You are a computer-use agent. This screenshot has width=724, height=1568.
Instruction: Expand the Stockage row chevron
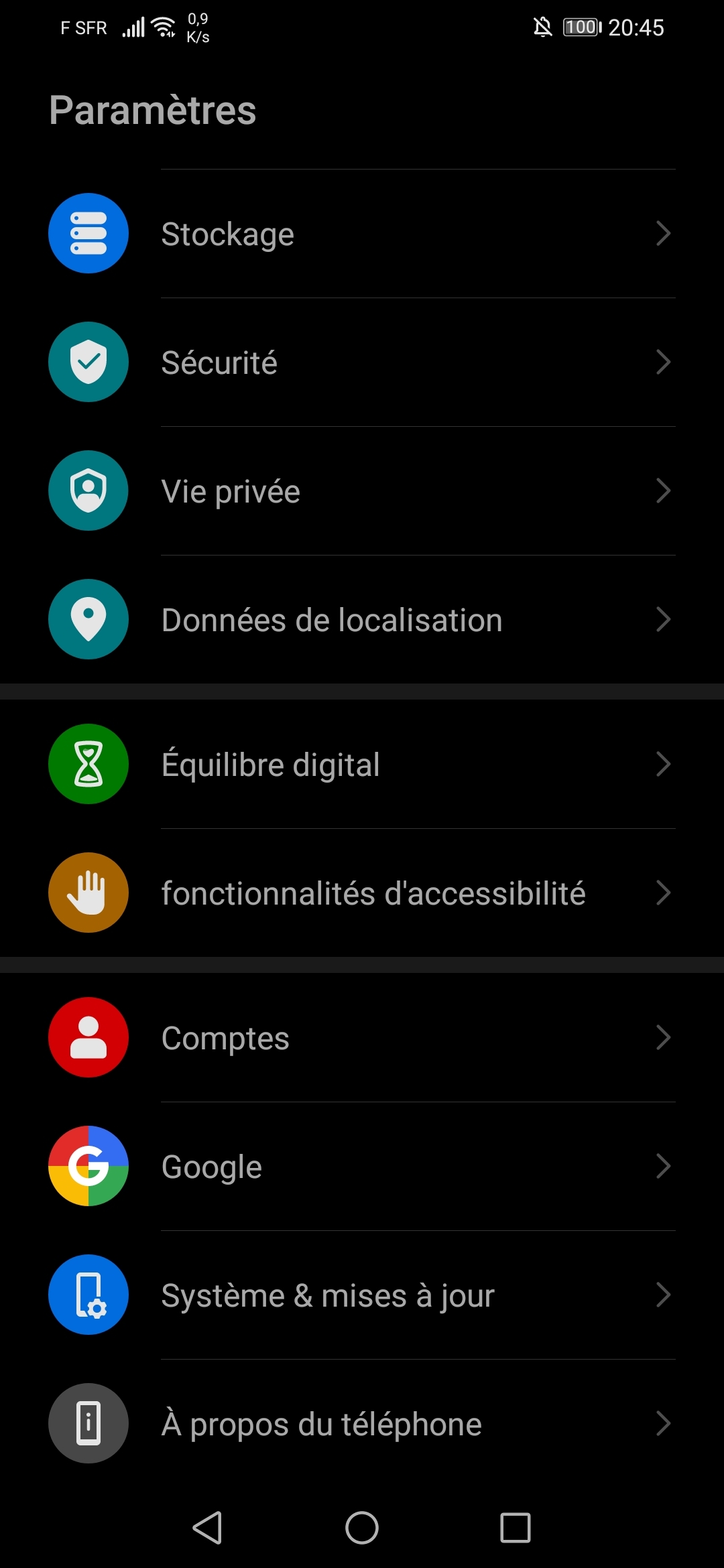(664, 233)
